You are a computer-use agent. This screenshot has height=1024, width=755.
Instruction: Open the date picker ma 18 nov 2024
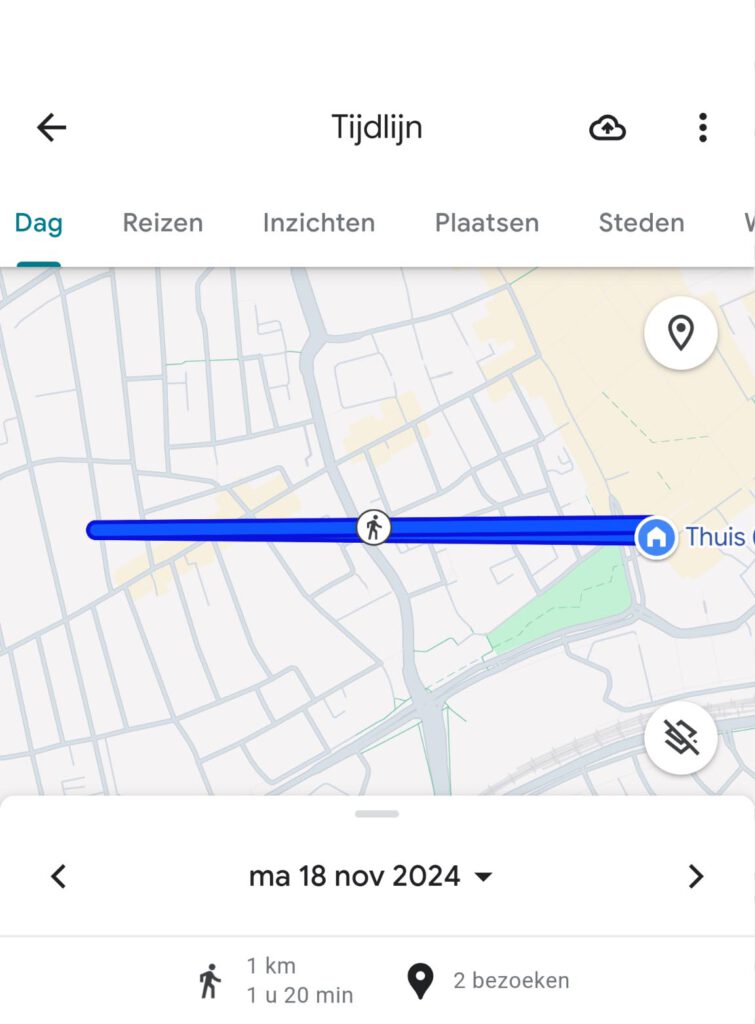pyautogui.click(x=371, y=877)
